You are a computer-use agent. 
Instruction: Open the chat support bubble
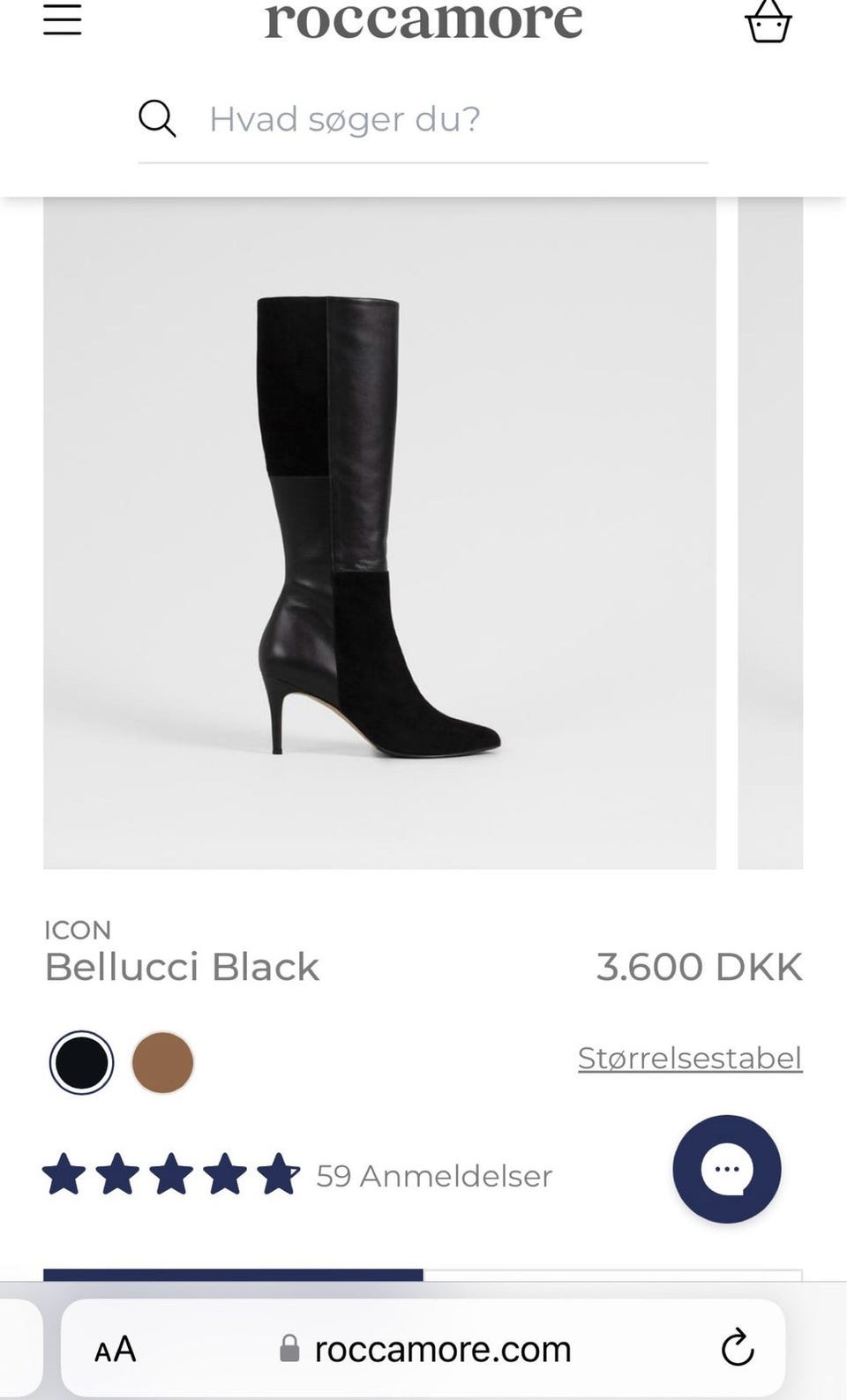pos(726,1169)
